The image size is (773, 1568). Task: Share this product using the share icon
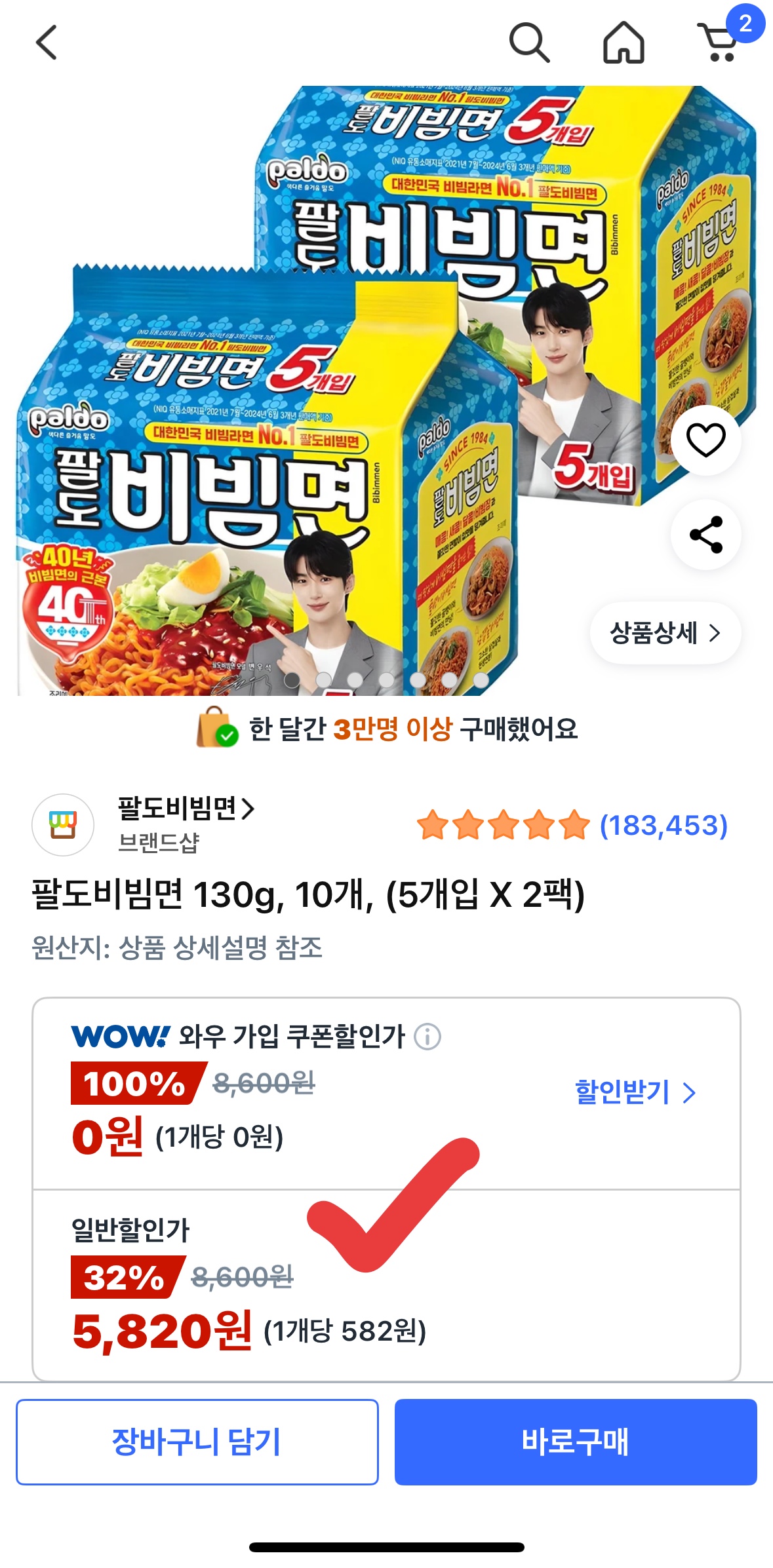click(x=705, y=534)
